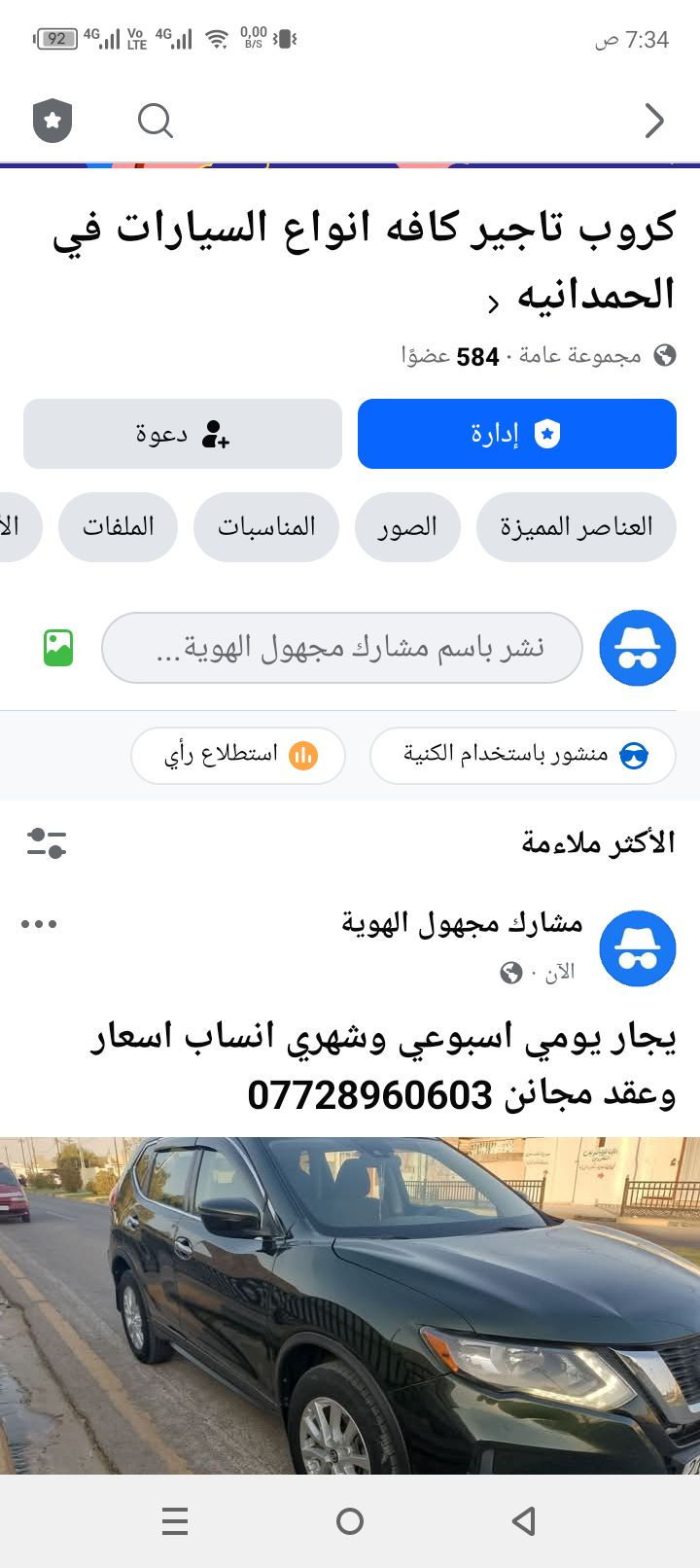
Task: Invite members with the دعوة button
Action: (x=183, y=434)
